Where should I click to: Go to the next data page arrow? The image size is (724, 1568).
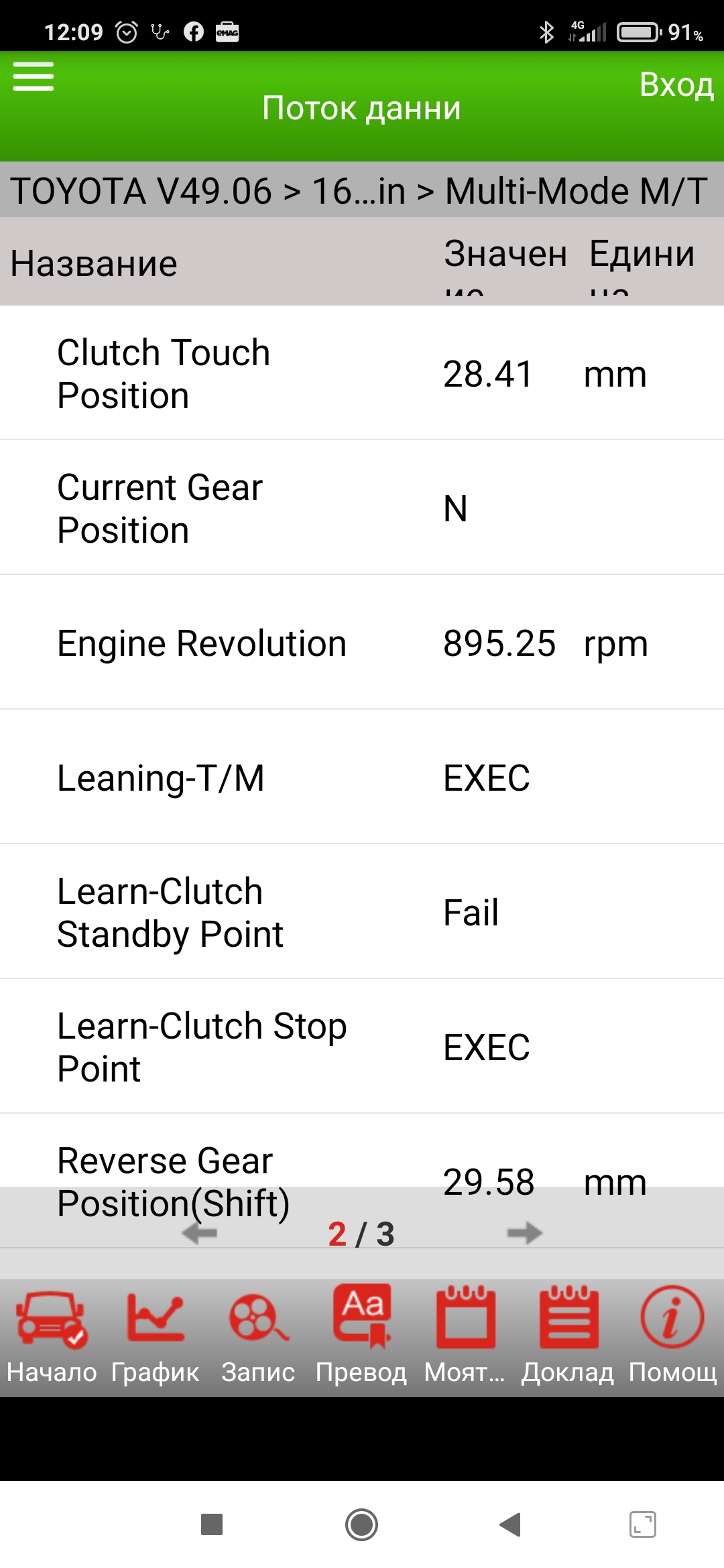coord(524,1233)
